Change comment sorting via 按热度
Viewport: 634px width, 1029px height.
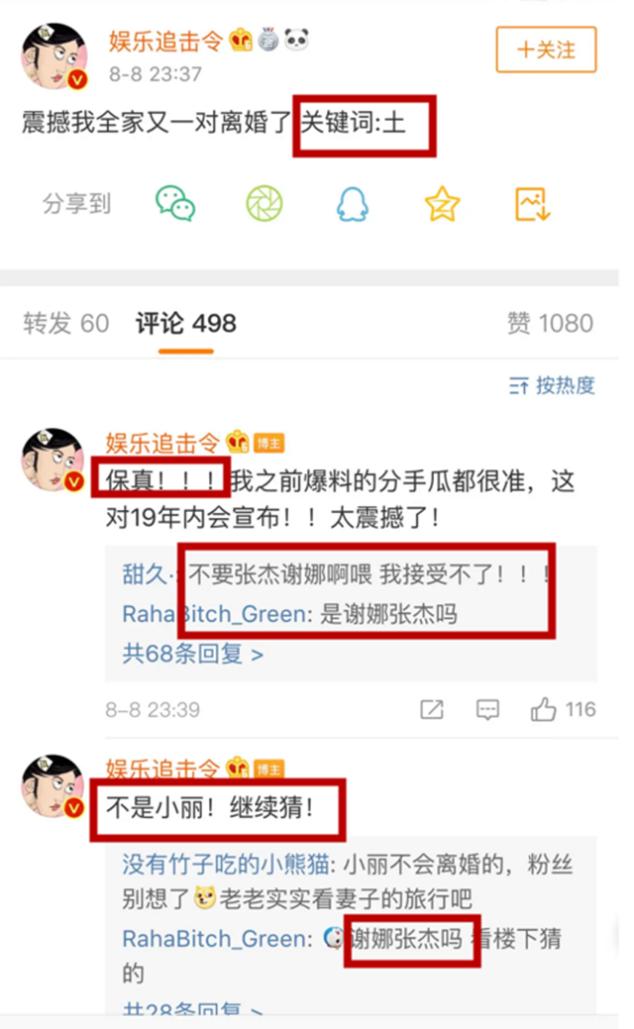pos(552,385)
